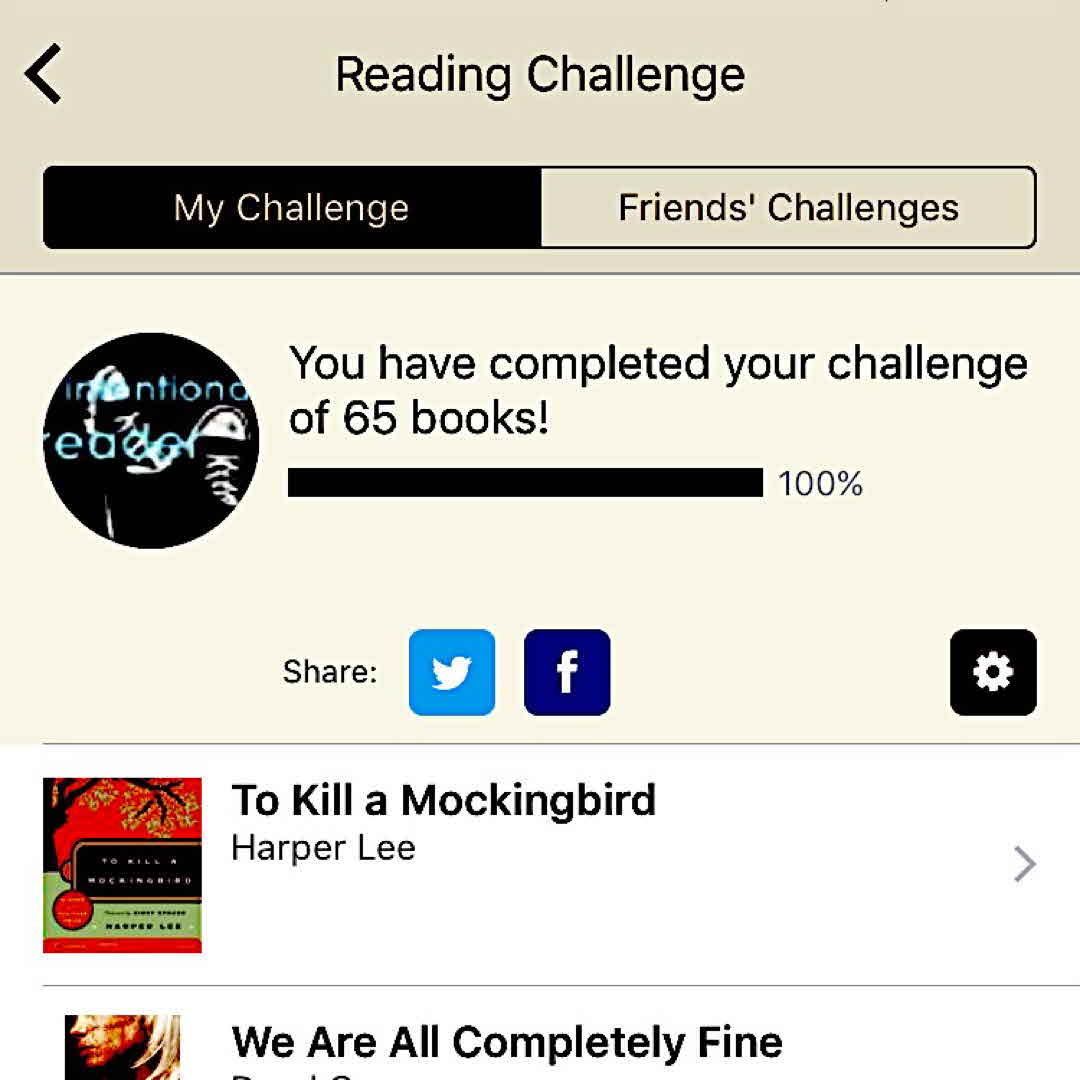Viewport: 1080px width, 1080px height.
Task: Switch to Friends' Challenges tab
Action: [x=788, y=208]
